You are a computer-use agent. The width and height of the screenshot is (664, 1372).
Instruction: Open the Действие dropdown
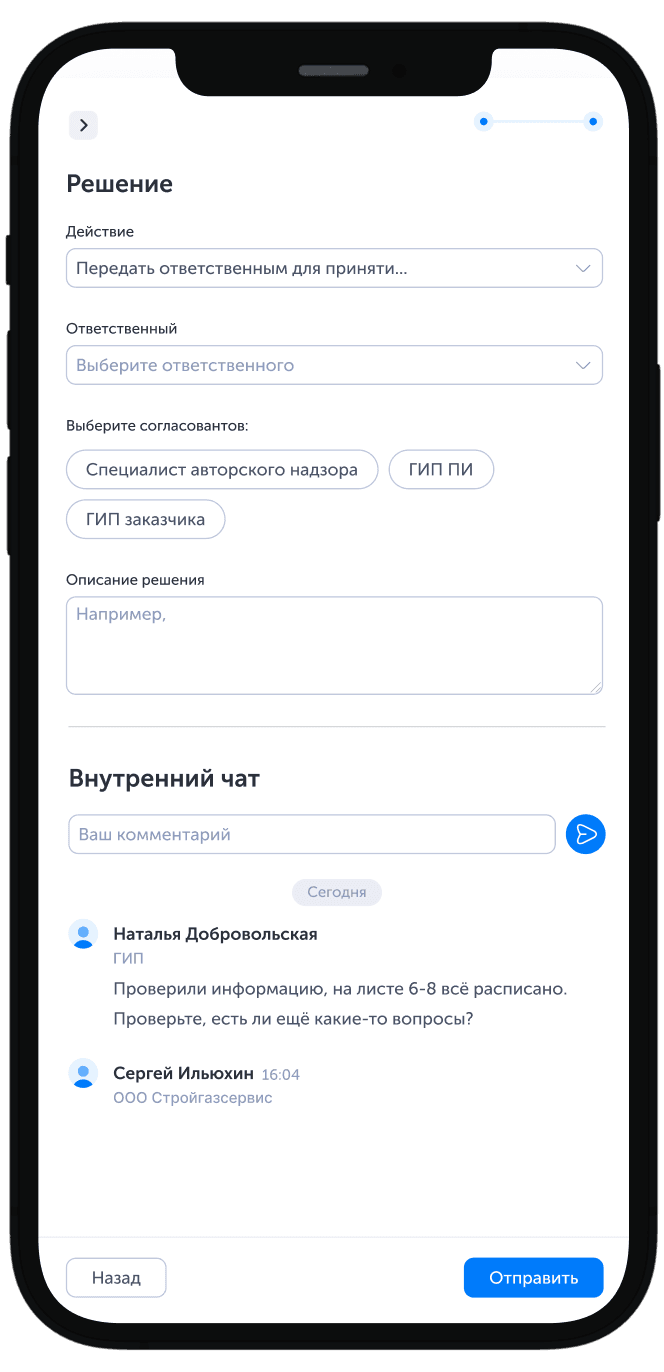(x=334, y=268)
